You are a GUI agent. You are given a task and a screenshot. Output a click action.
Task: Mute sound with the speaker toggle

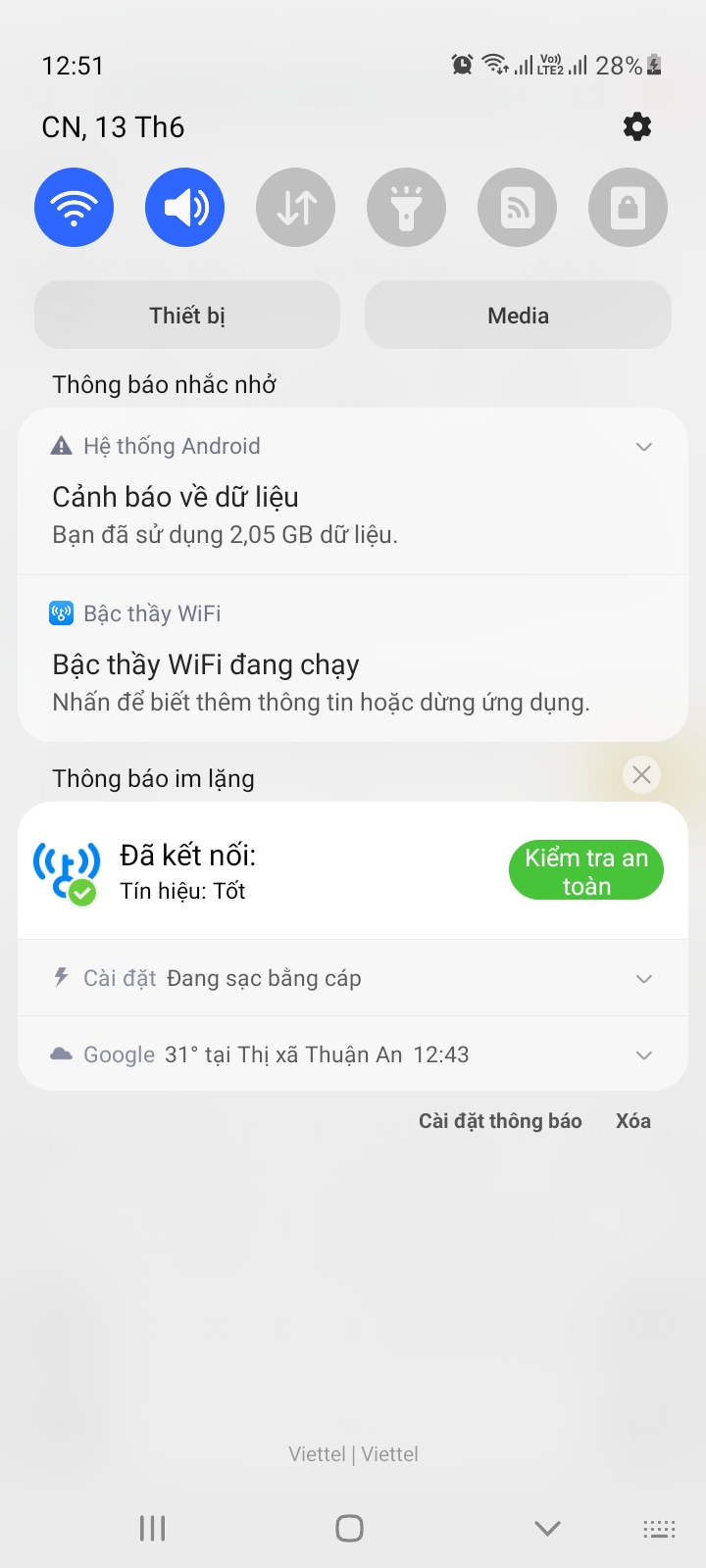[185, 208]
